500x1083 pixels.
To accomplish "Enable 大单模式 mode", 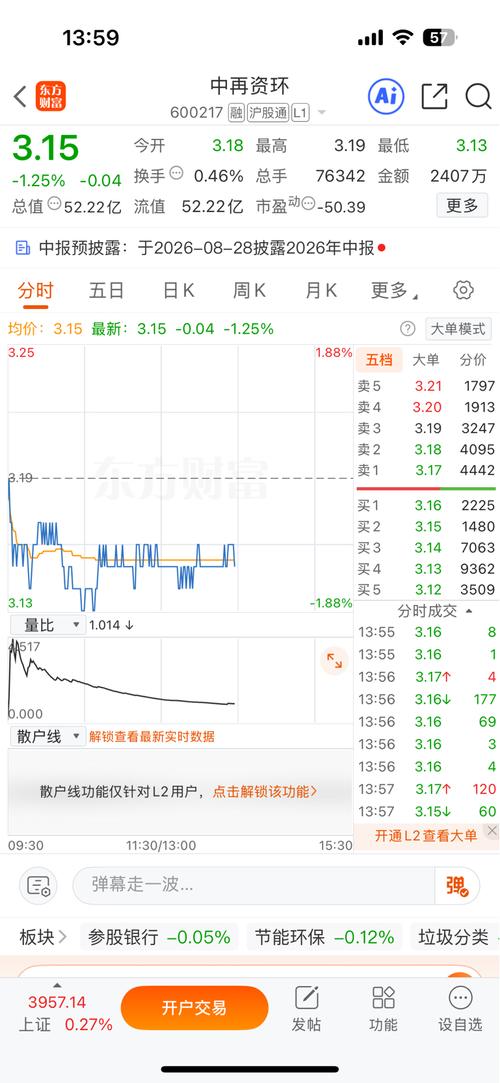I will click(458, 329).
